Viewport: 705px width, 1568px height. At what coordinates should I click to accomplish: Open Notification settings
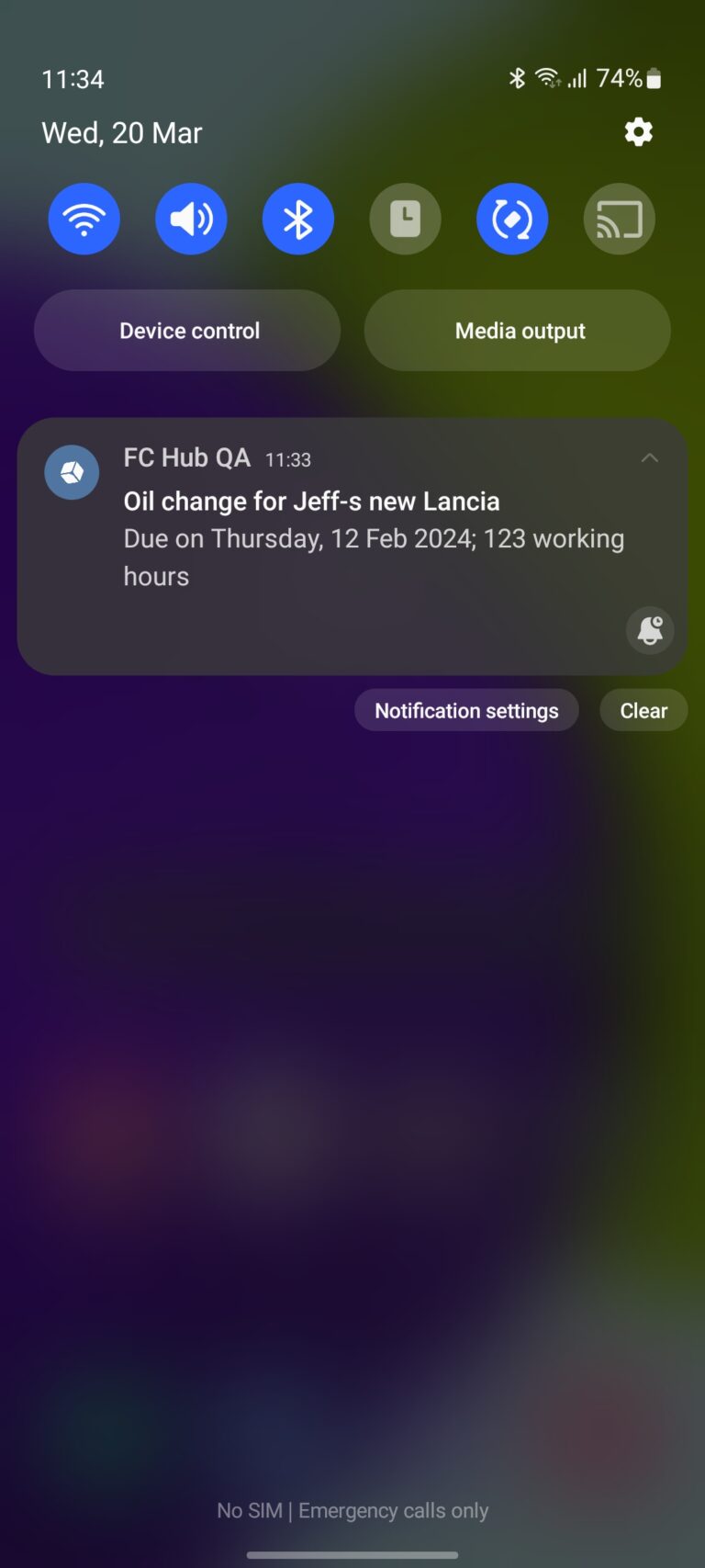(x=466, y=710)
